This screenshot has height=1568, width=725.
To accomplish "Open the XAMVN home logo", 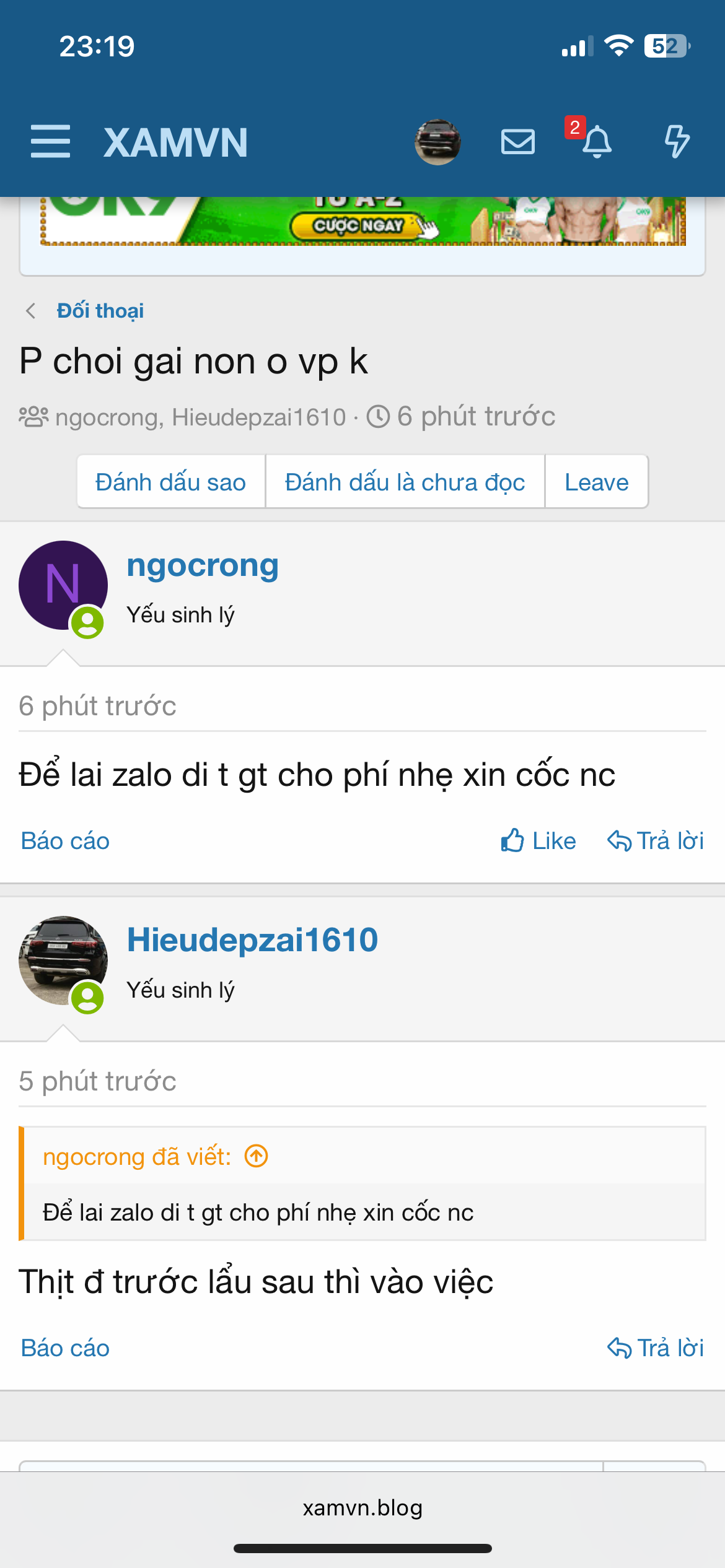I will [x=175, y=142].
